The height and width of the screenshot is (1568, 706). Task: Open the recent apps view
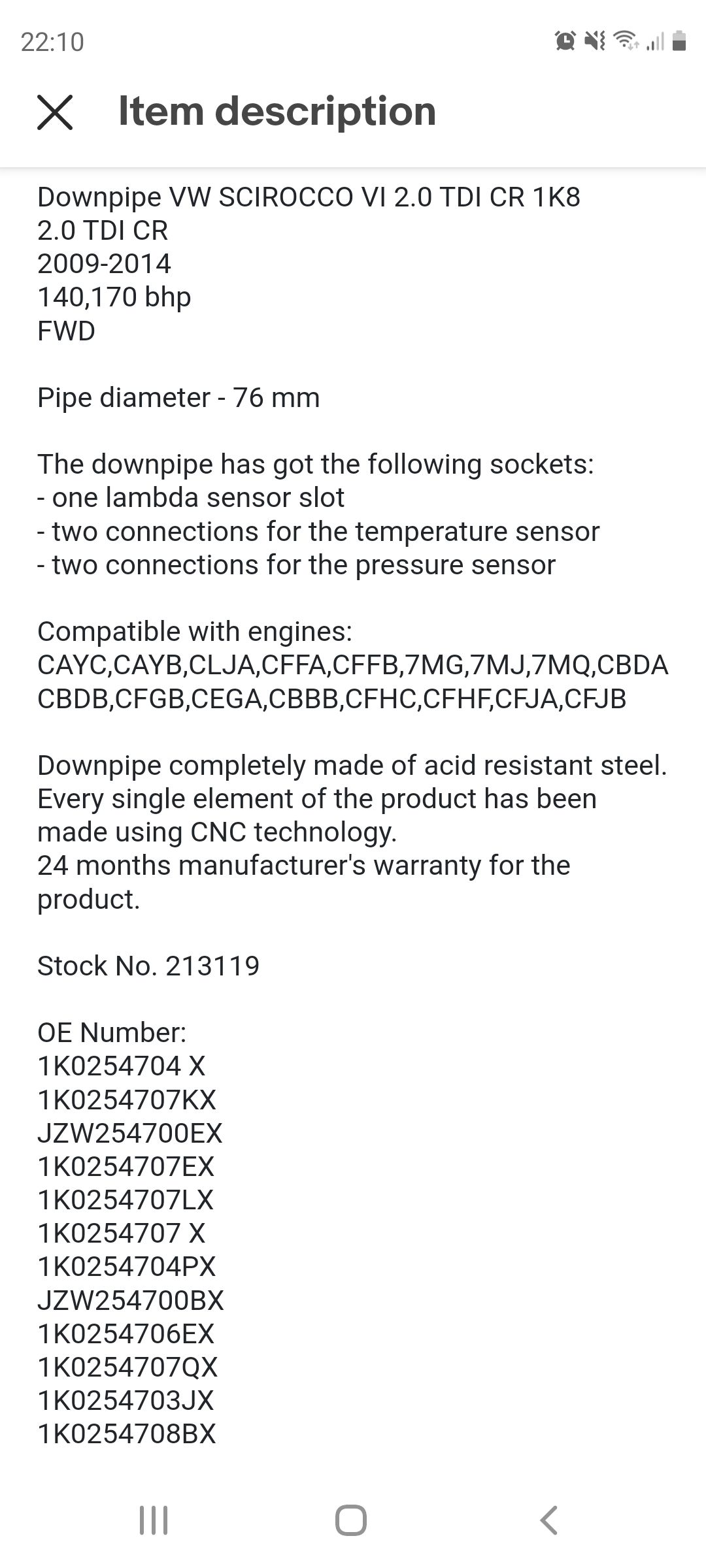coord(154,1520)
